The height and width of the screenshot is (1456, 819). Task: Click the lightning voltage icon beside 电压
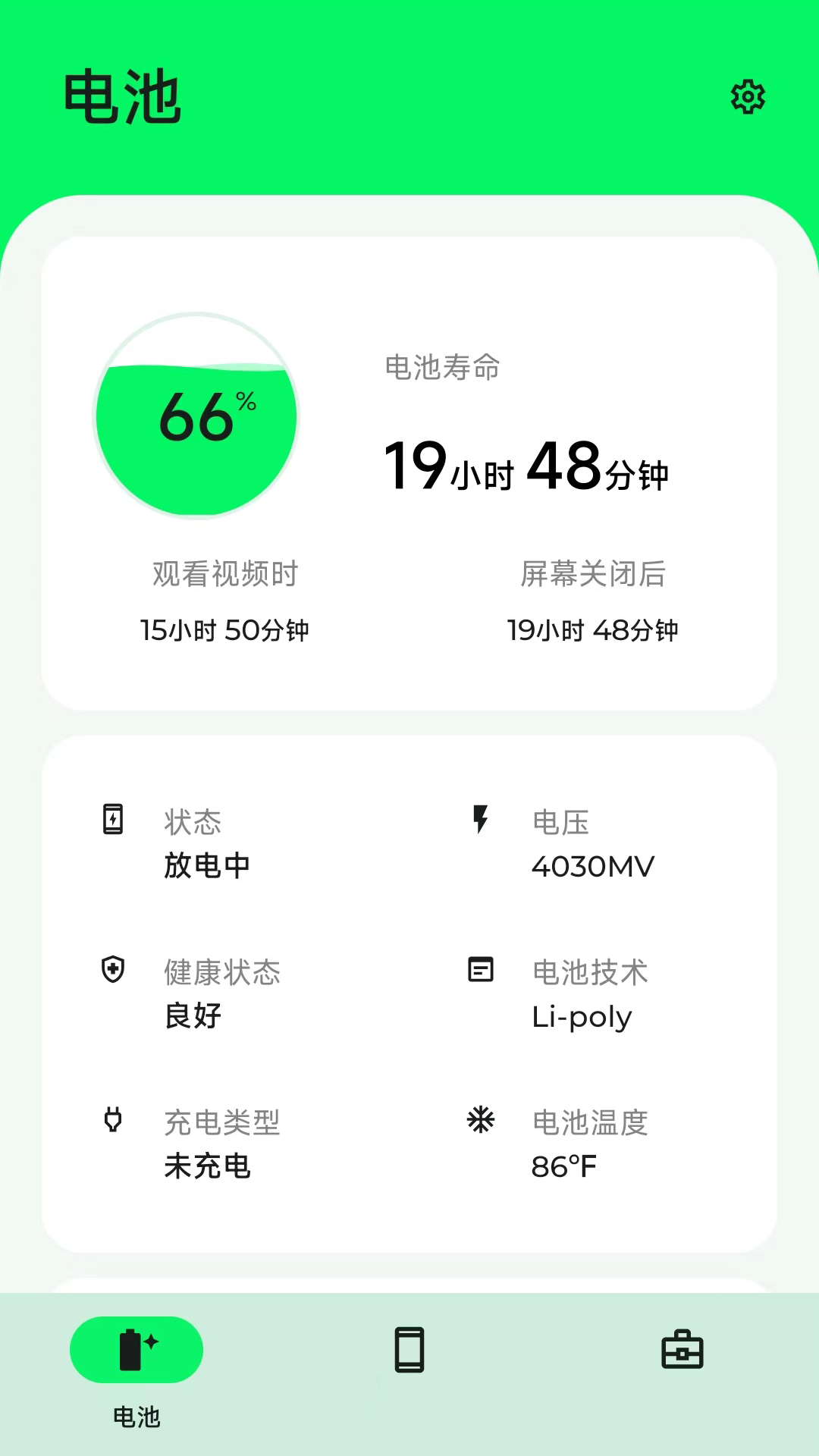click(480, 821)
